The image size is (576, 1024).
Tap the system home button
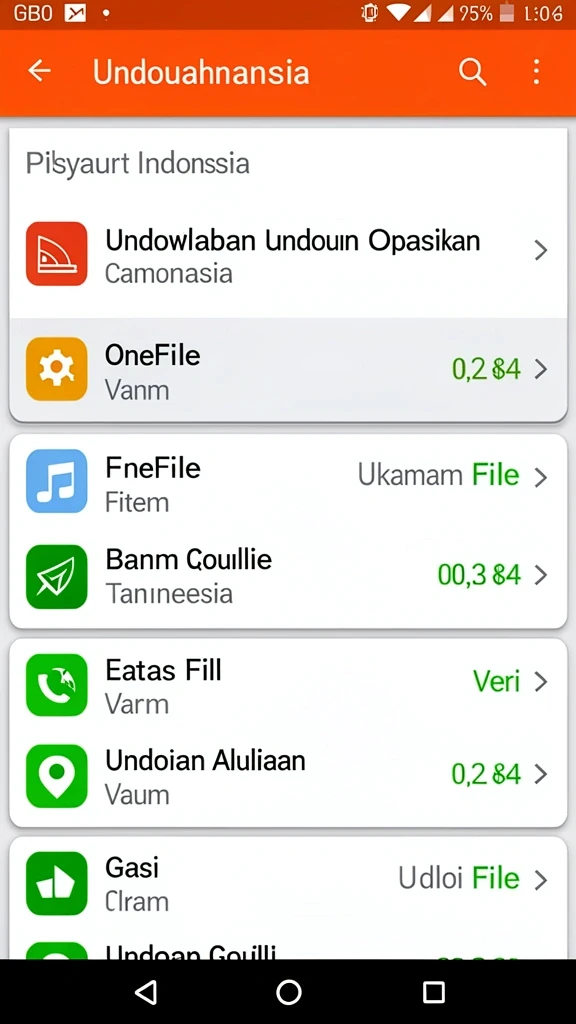click(289, 993)
